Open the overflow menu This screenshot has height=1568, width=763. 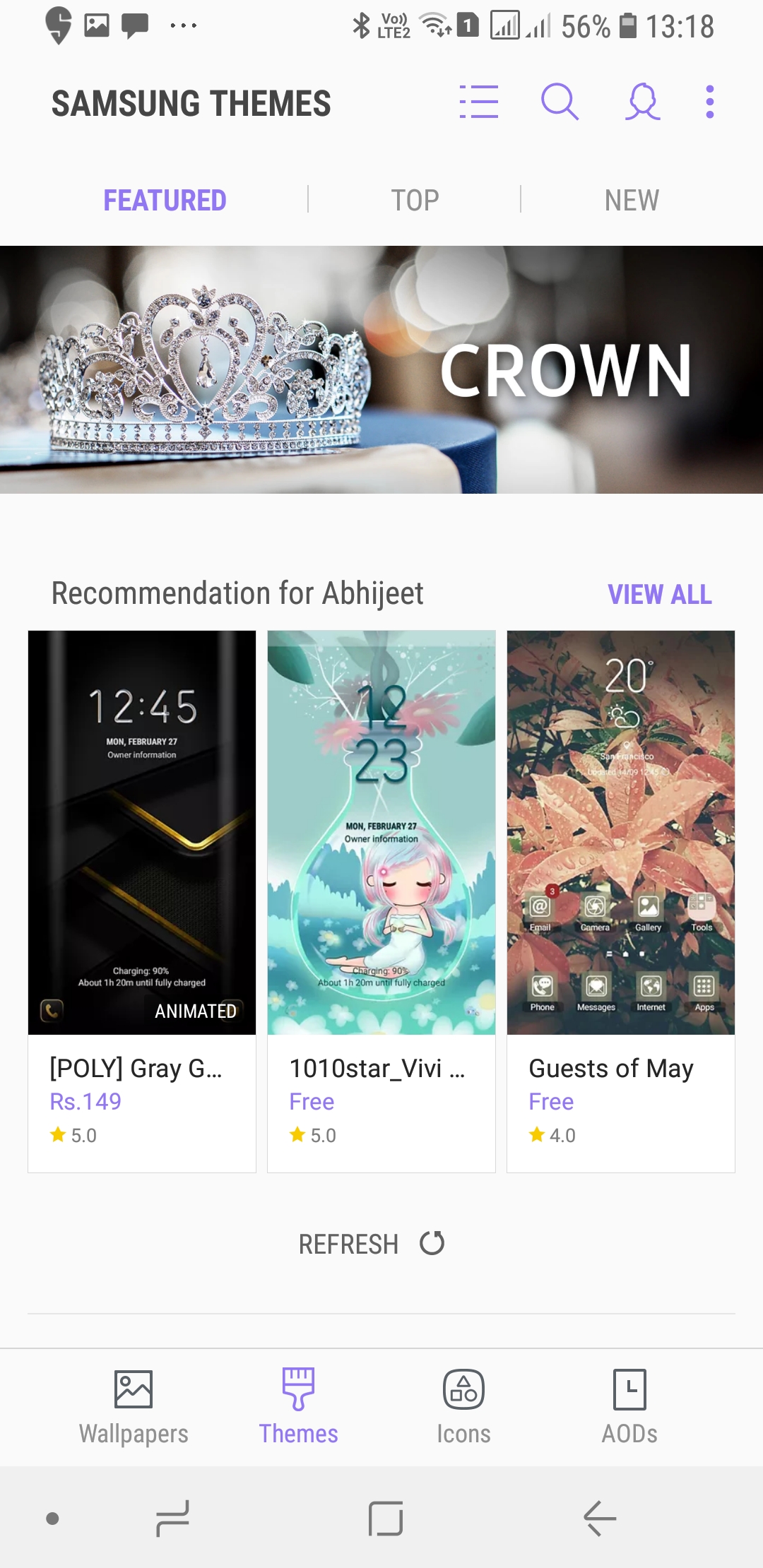click(710, 102)
